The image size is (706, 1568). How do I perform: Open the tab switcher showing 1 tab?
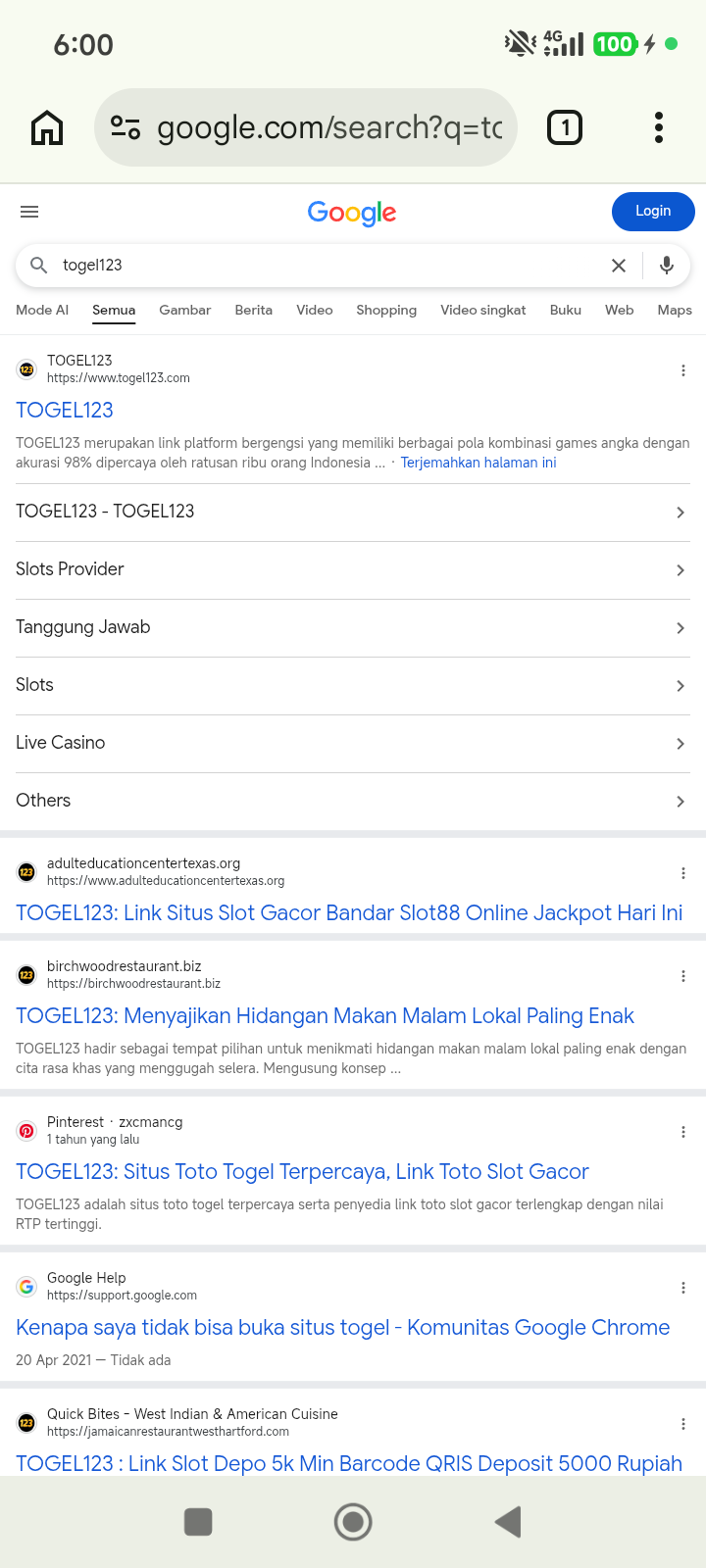point(565,127)
